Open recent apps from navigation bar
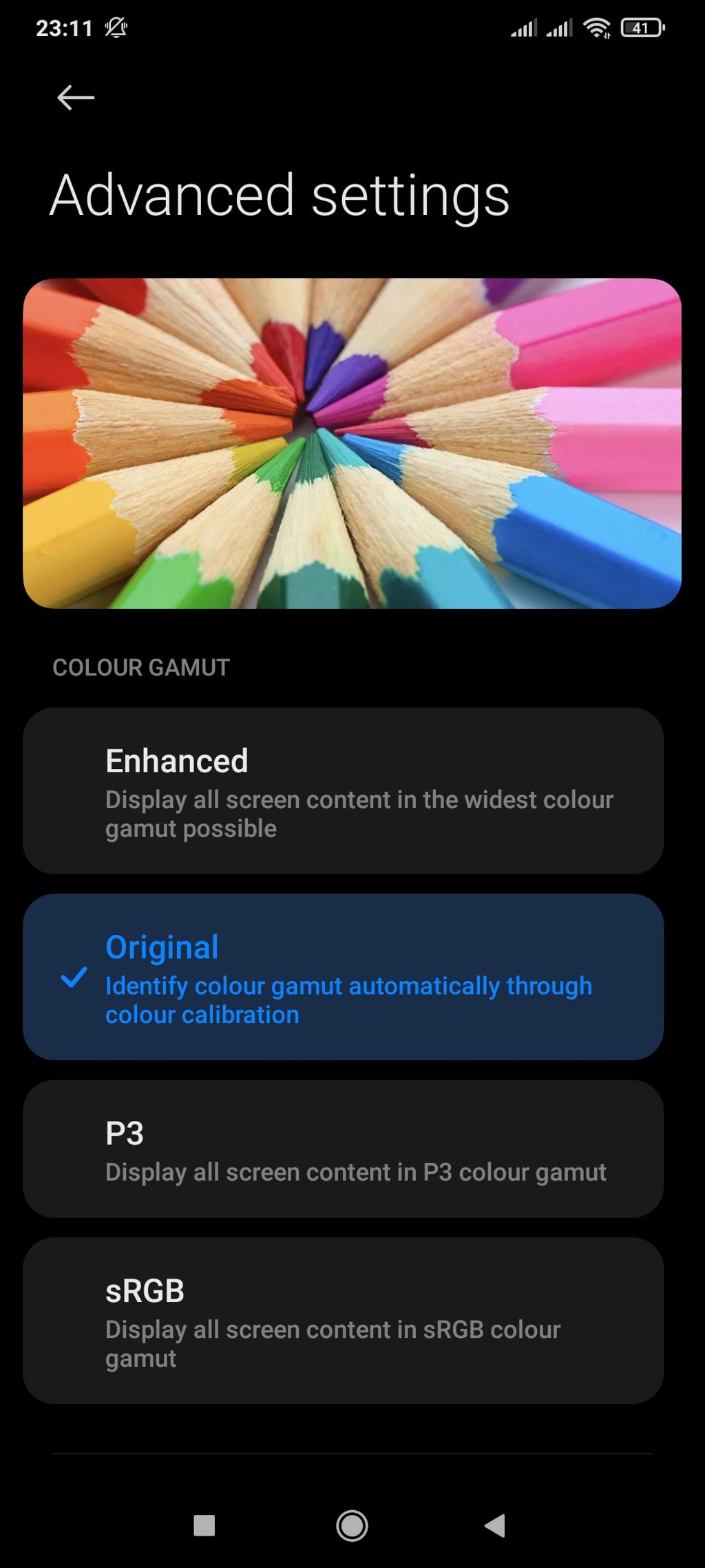This screenshot has height=1568, width=705. tap(204, 1525)
